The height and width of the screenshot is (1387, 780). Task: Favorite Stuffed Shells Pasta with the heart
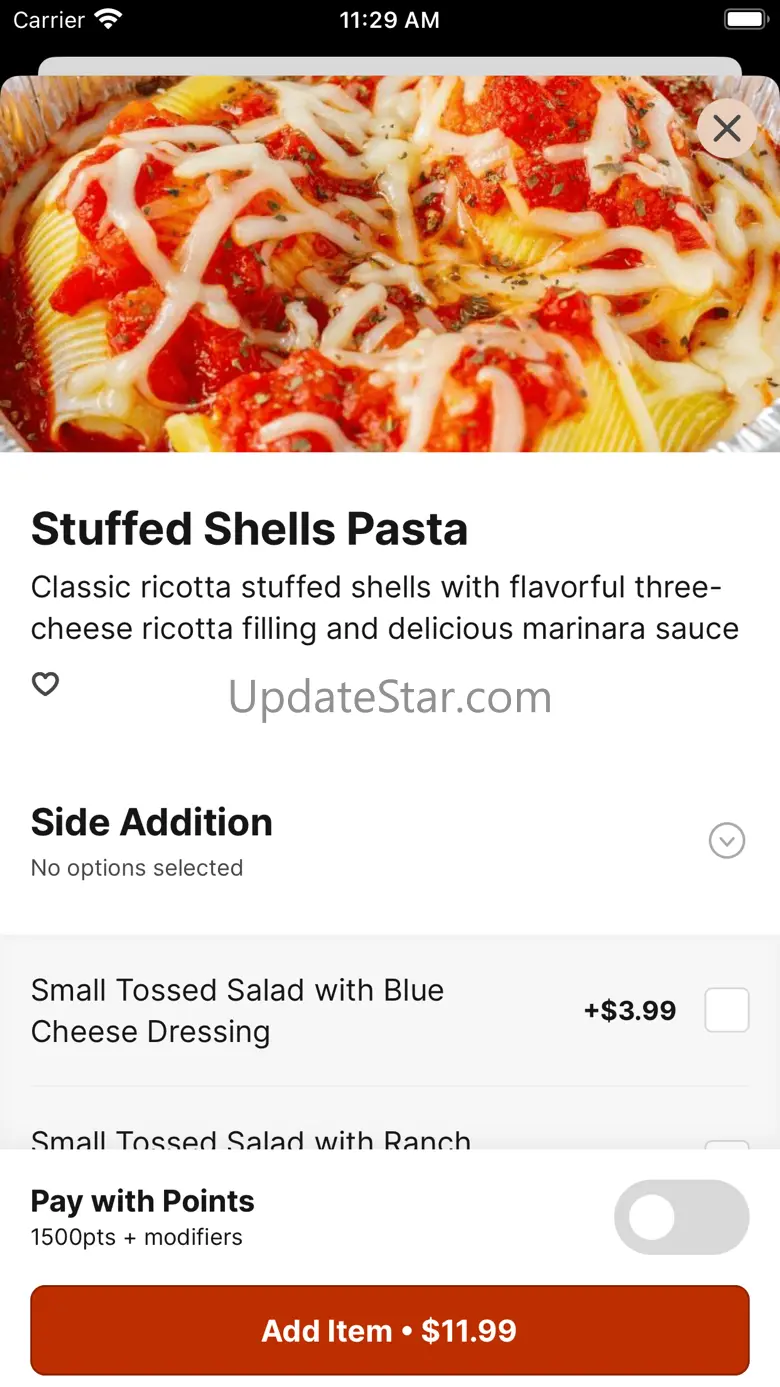click(45, 684)
